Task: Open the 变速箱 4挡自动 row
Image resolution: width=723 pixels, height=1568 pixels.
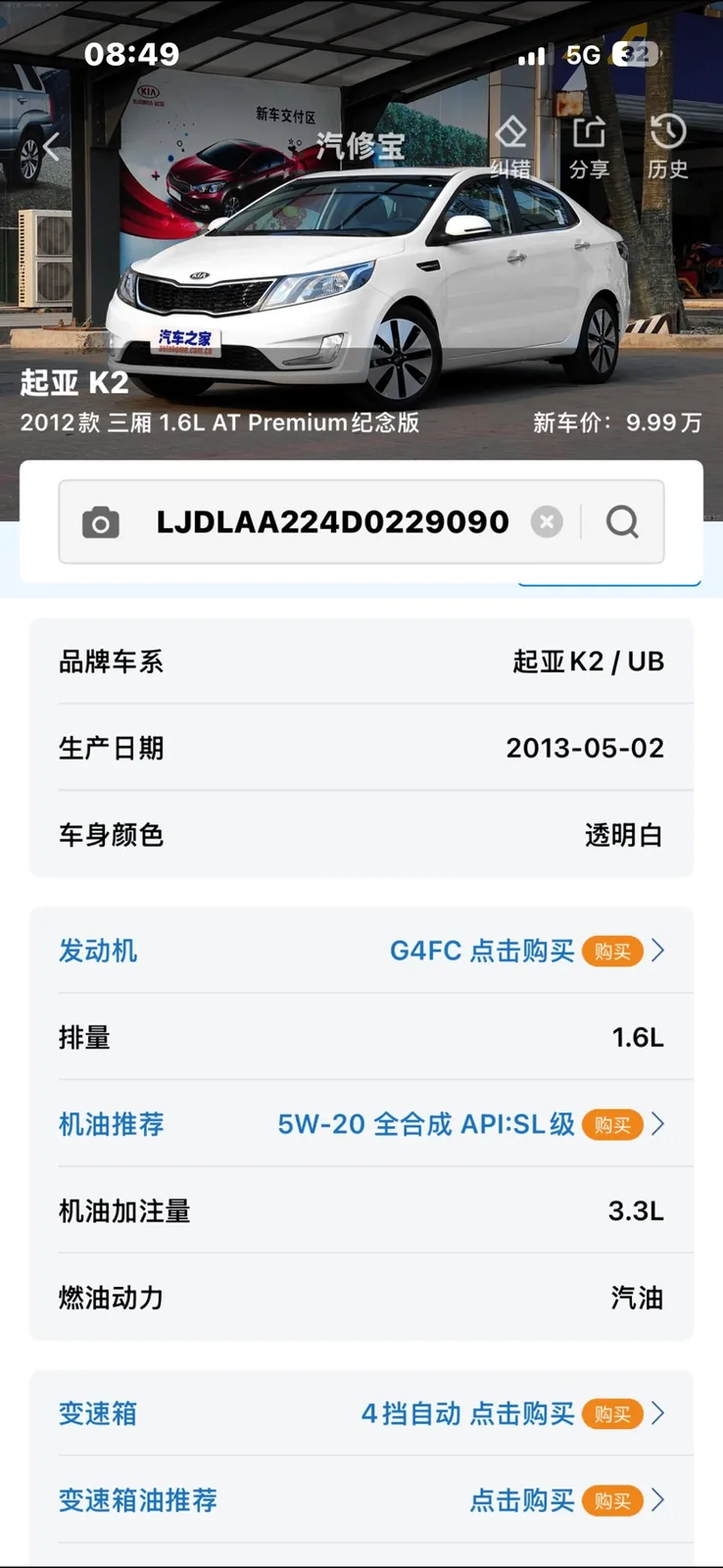Action: 361,1413
